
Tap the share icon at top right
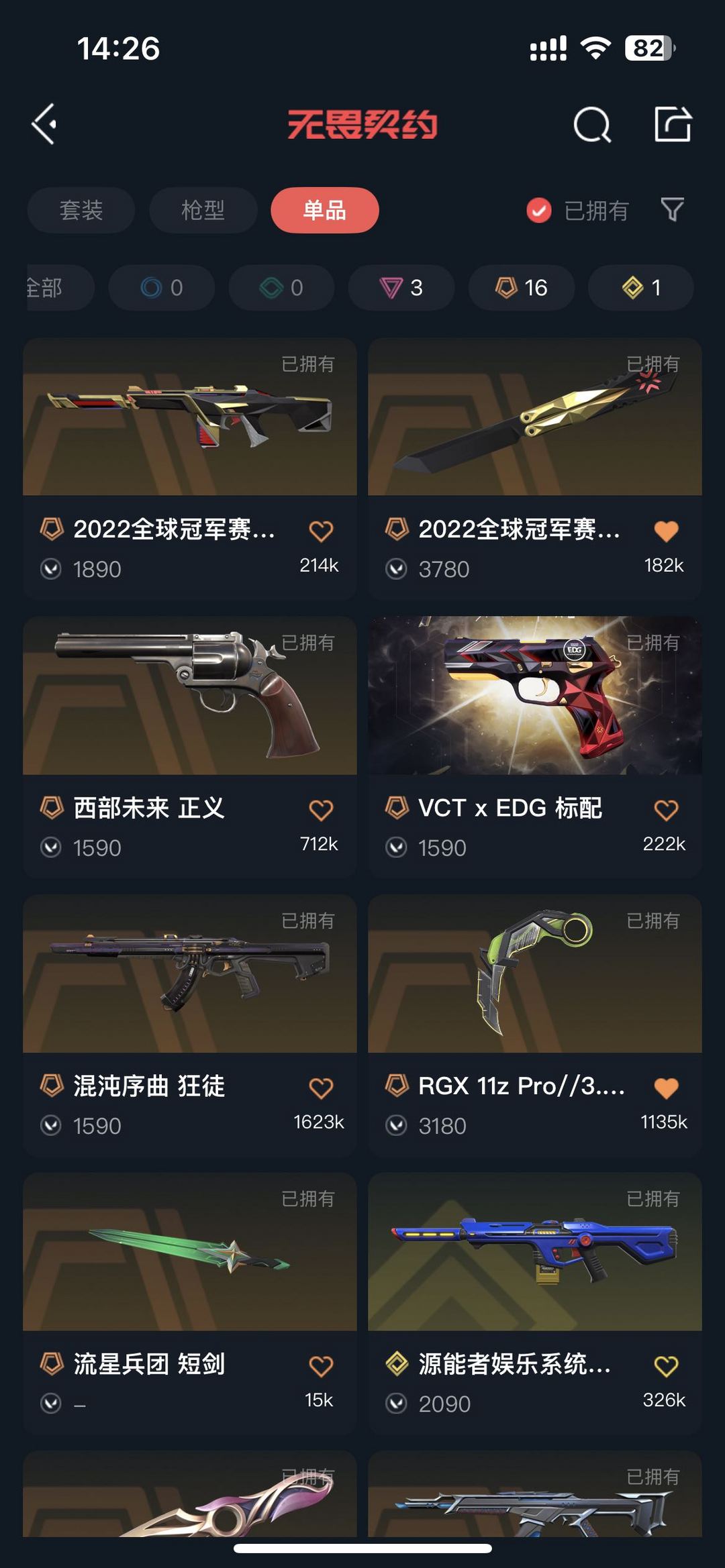675,125
